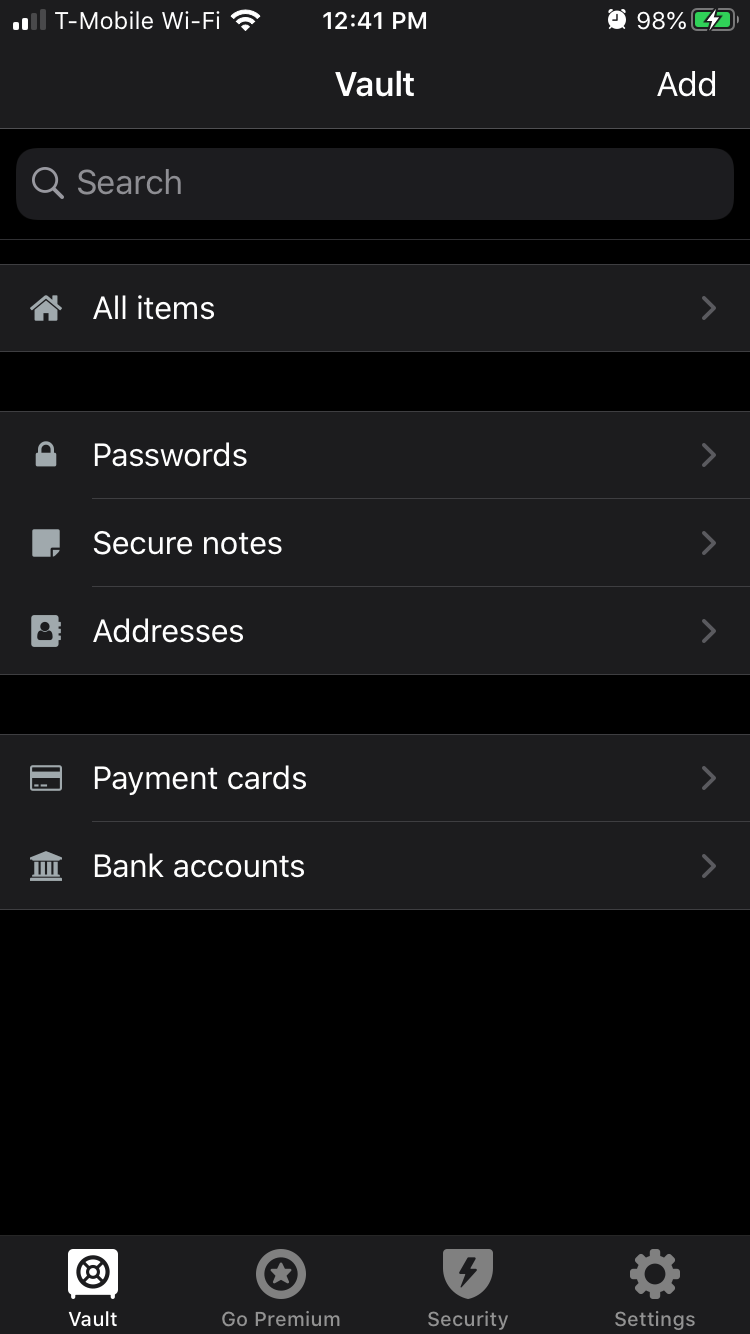This screenshot has height=1334, width=750.
Task: Tap Add to create a new item
Action: coord(686,84)
